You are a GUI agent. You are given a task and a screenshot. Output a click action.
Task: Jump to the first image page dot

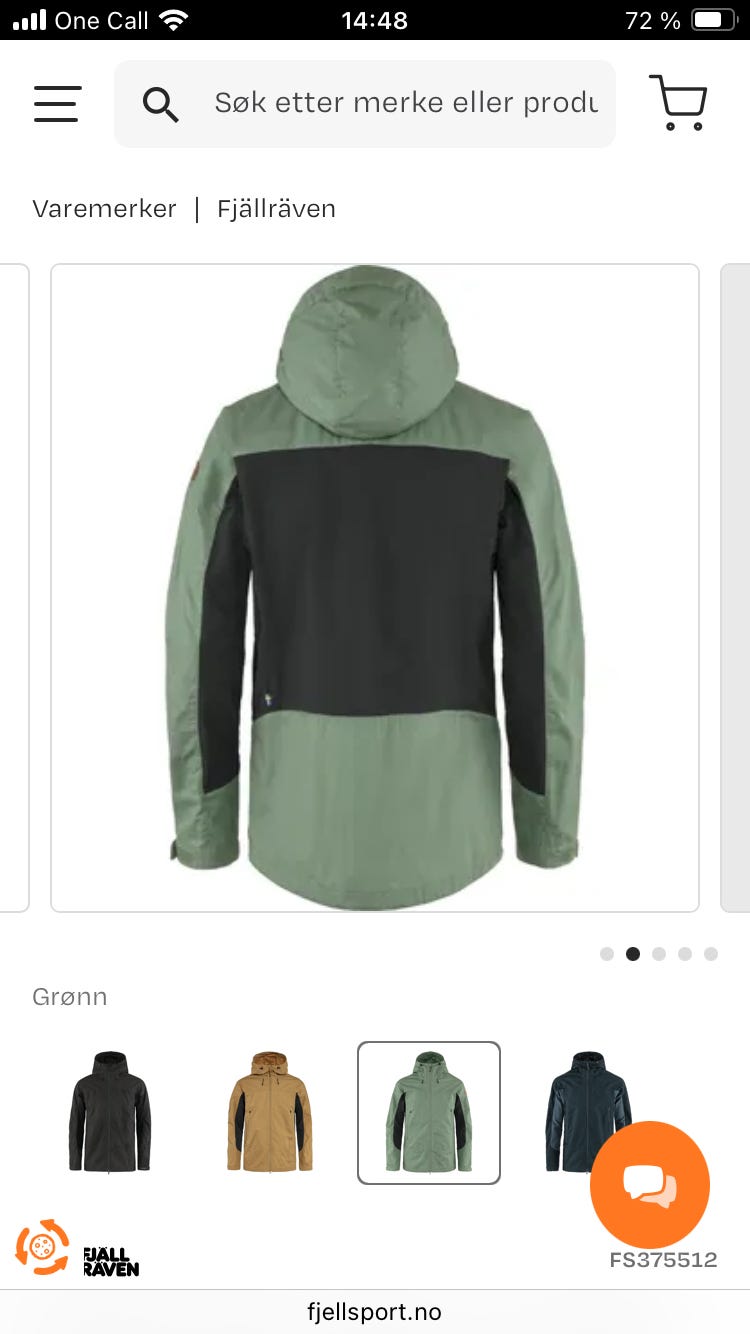pyautogui.click(x=607, y=954)
